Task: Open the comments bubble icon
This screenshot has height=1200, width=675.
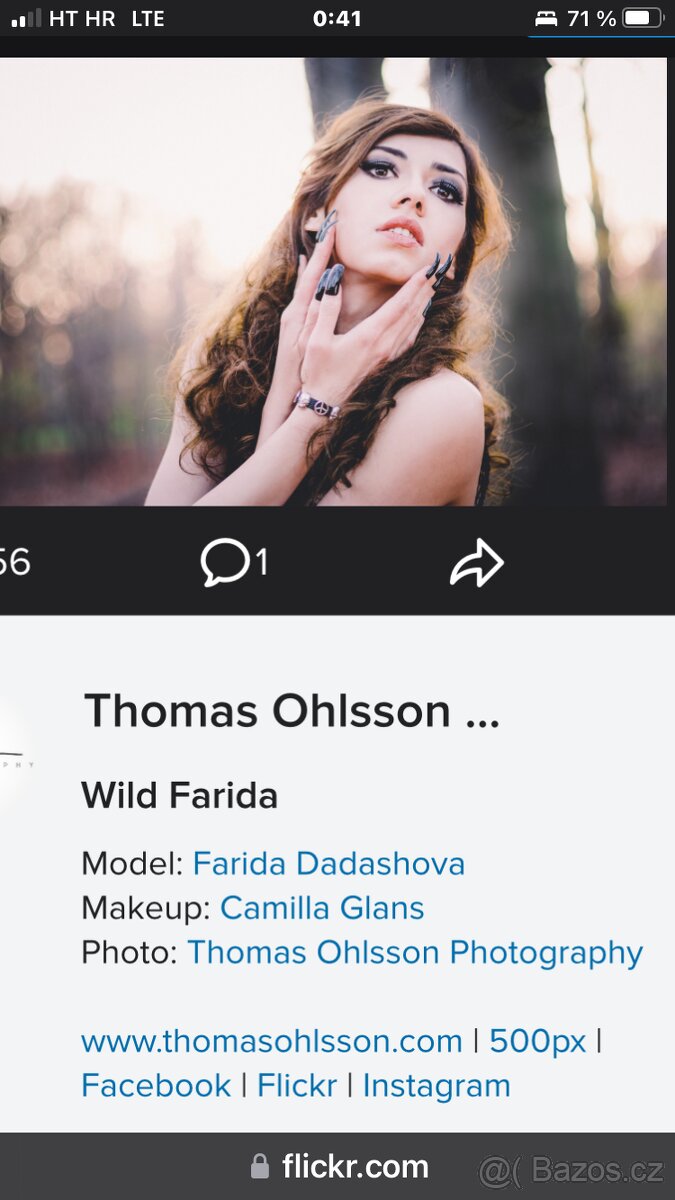Action: tap(224, 563)
